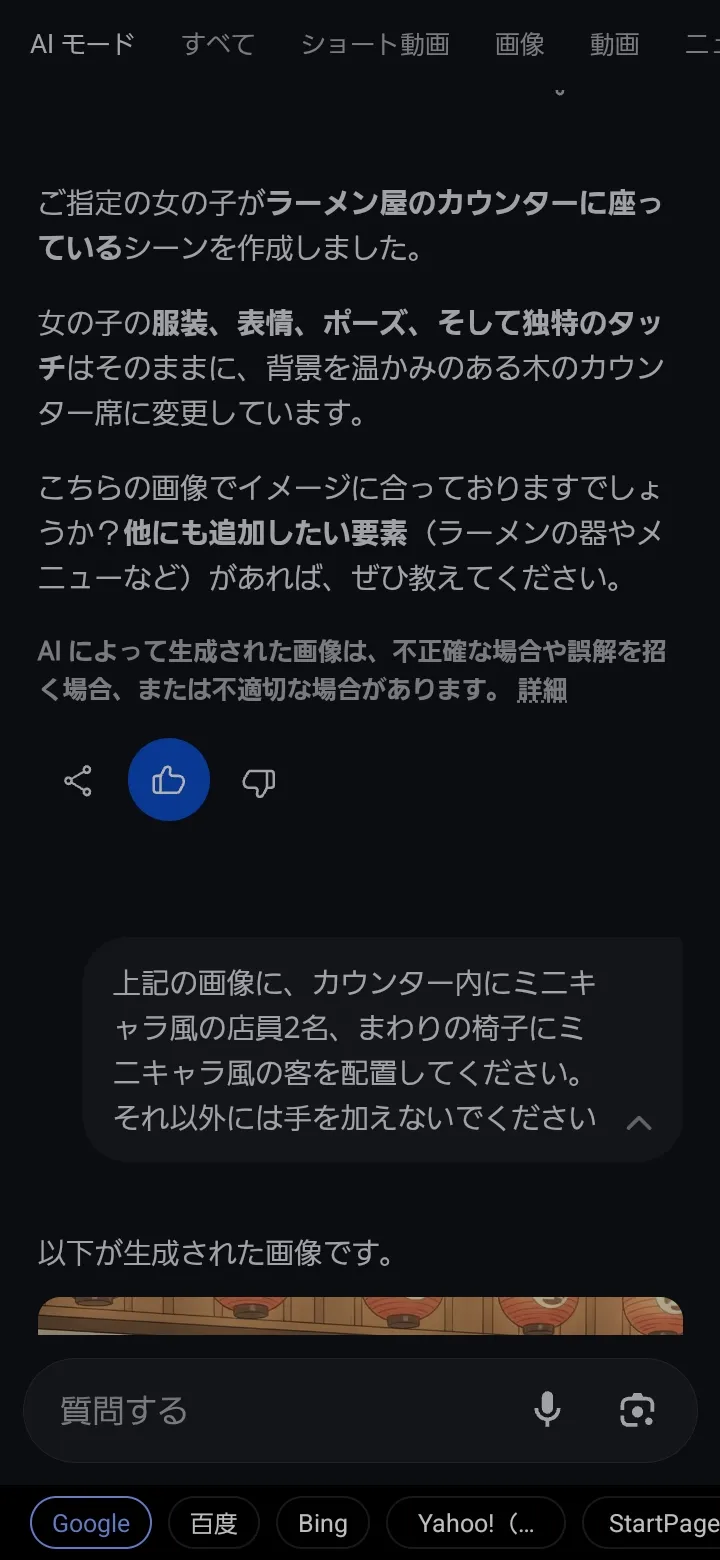Choose the Yahoo! search engine chip
The image size is (720, 1560).
pos(476,1523)
